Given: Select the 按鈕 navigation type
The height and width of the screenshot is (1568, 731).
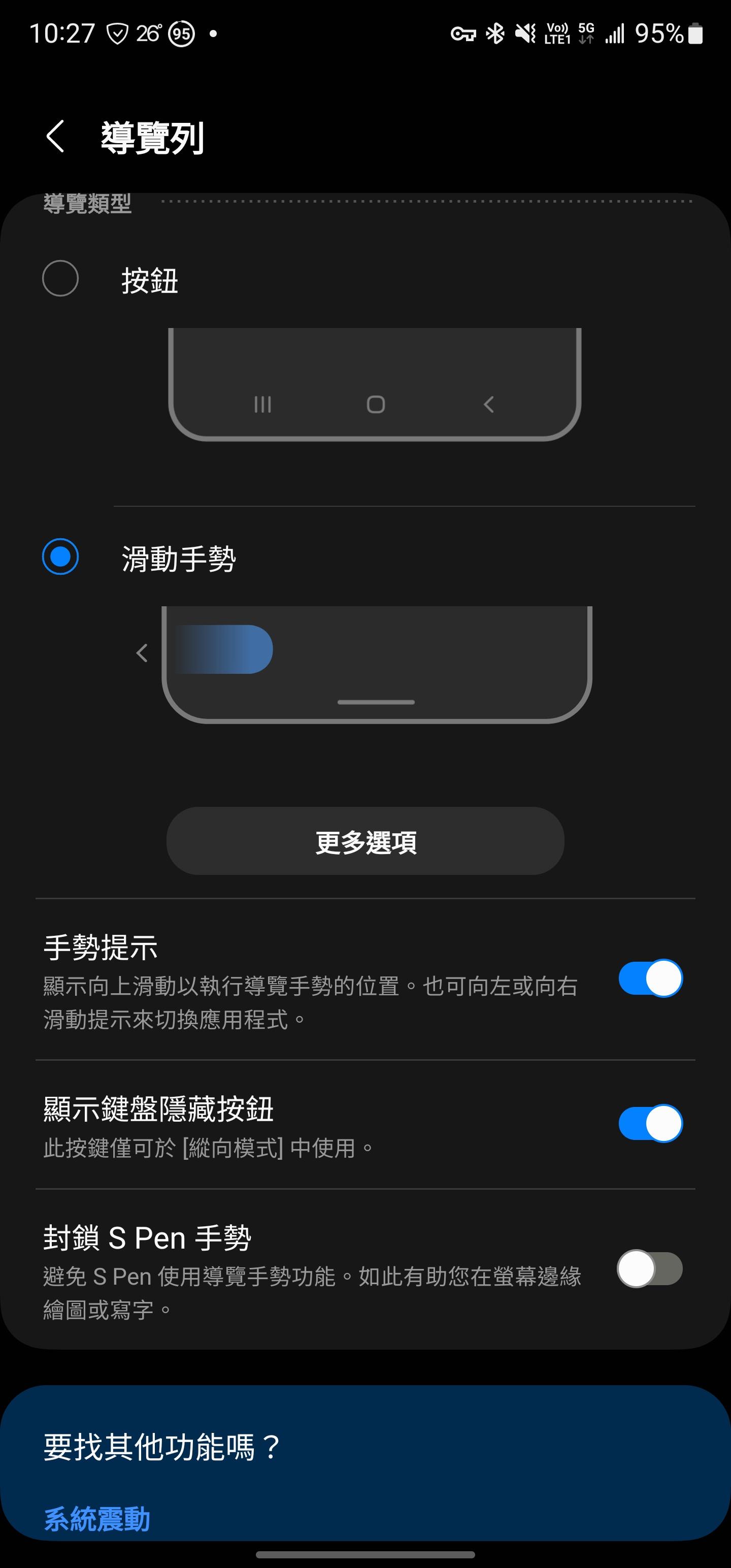Looking at the screenshot, I should (x=60, y=279).
